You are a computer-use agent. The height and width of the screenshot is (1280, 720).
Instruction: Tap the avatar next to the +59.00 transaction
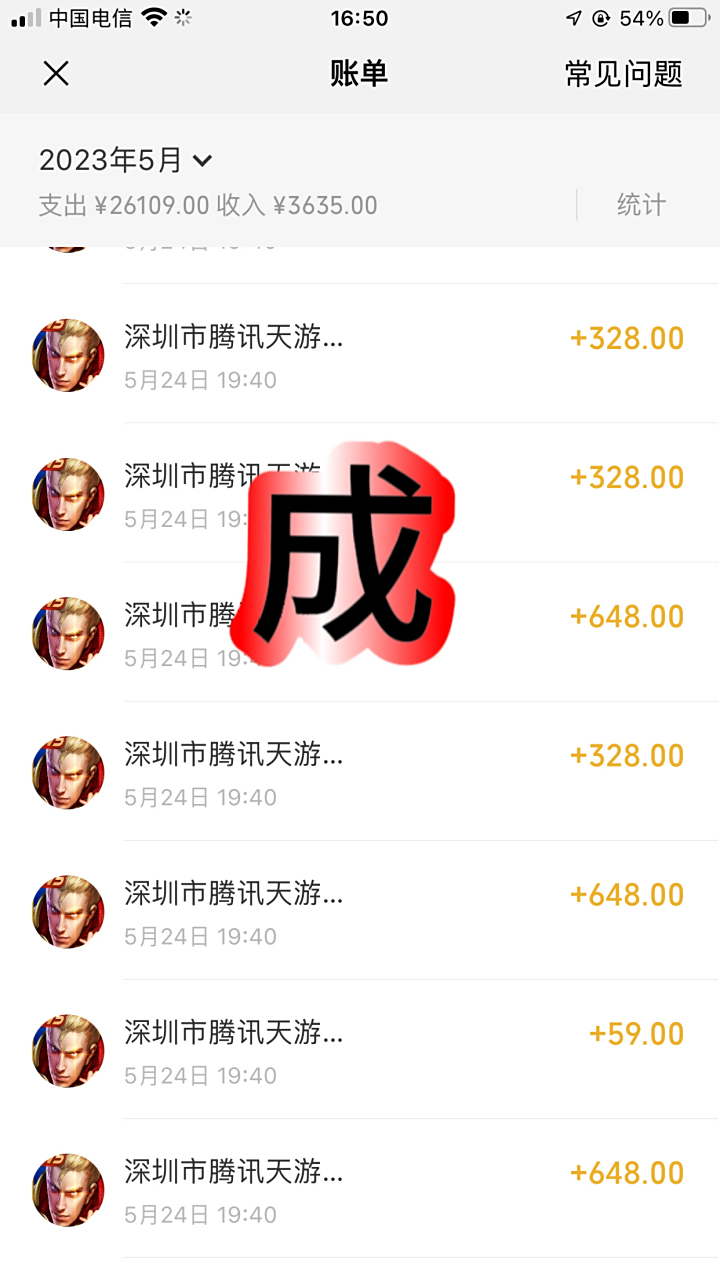click(67, 1051)
